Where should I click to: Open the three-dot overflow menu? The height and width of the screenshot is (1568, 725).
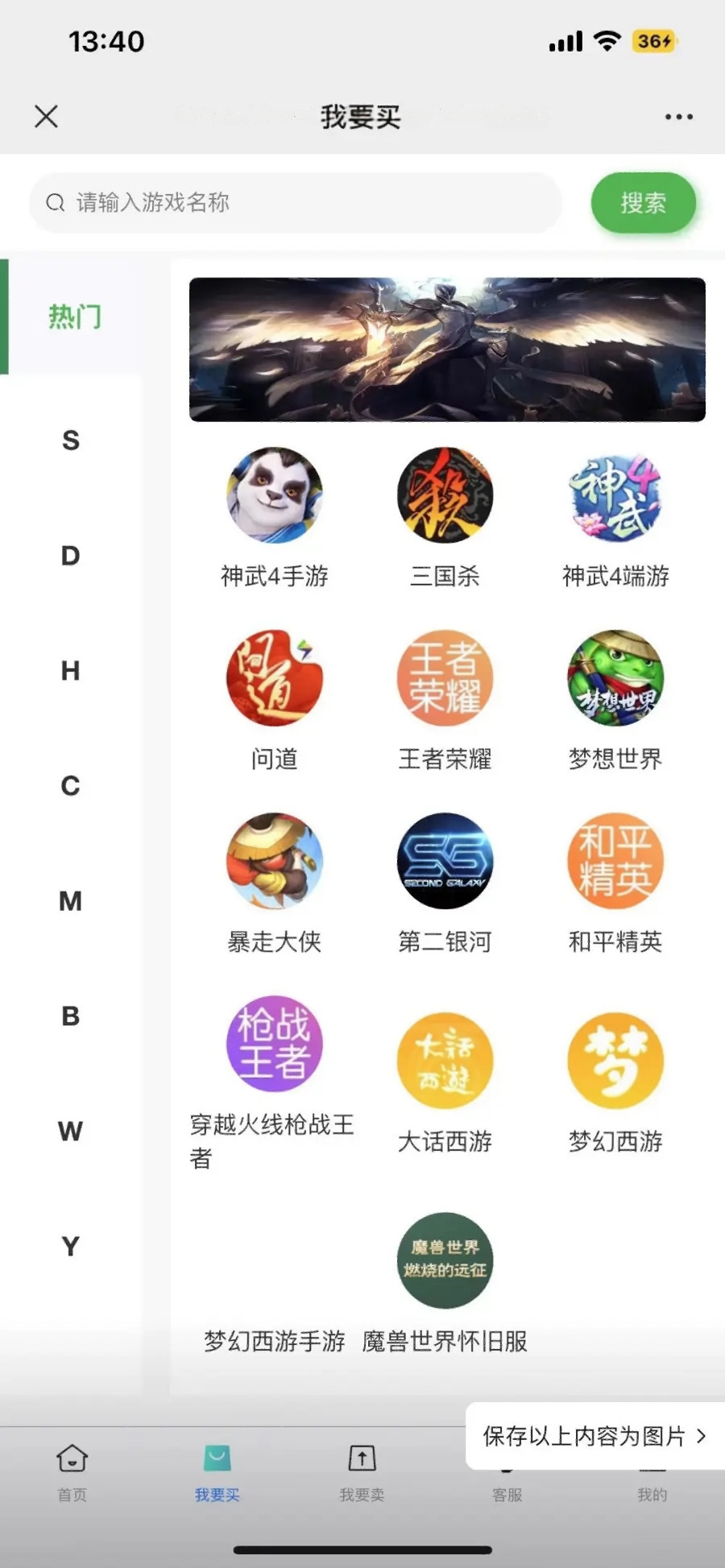pos(678,117)
